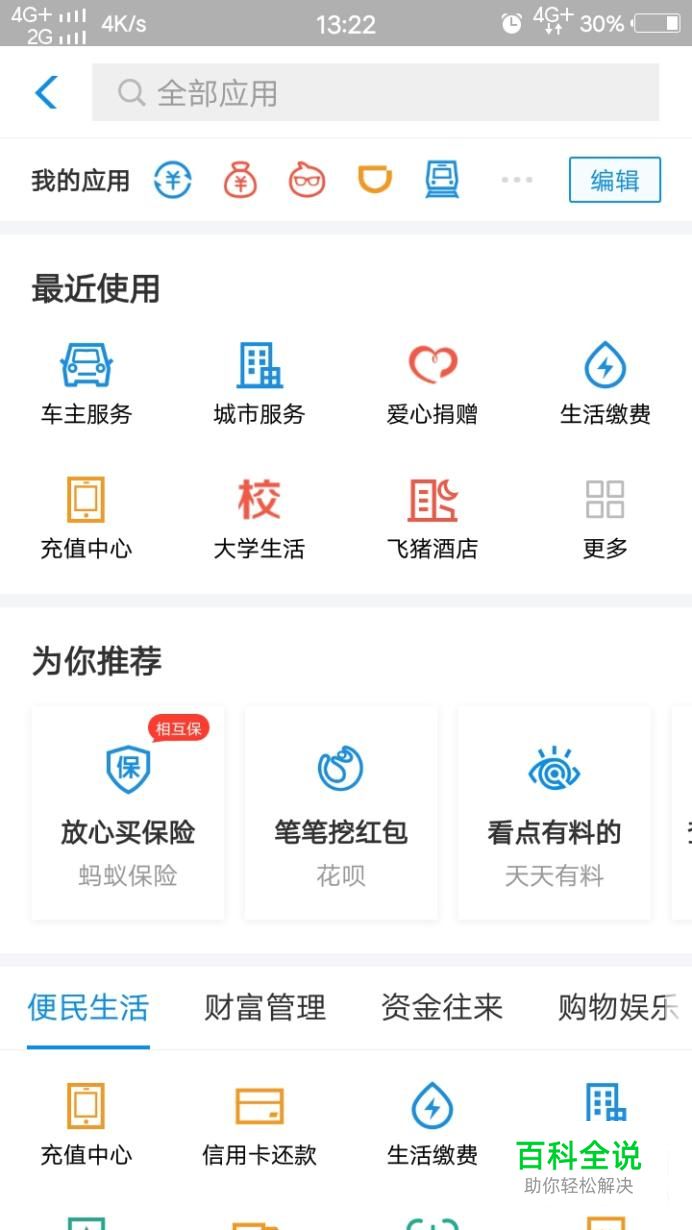Switch to the 财富管理 tab
This screenshot has width=692, height=1230.
coord(265,1008)
